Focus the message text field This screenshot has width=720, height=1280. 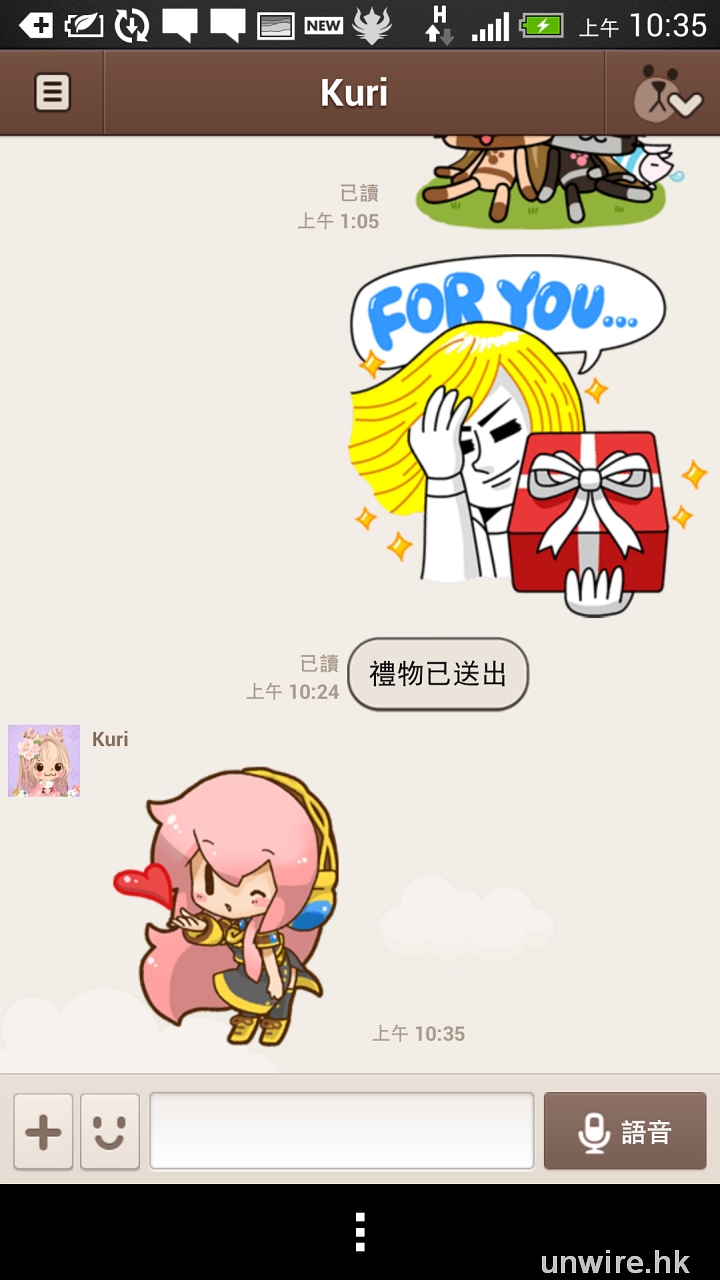341,1131
